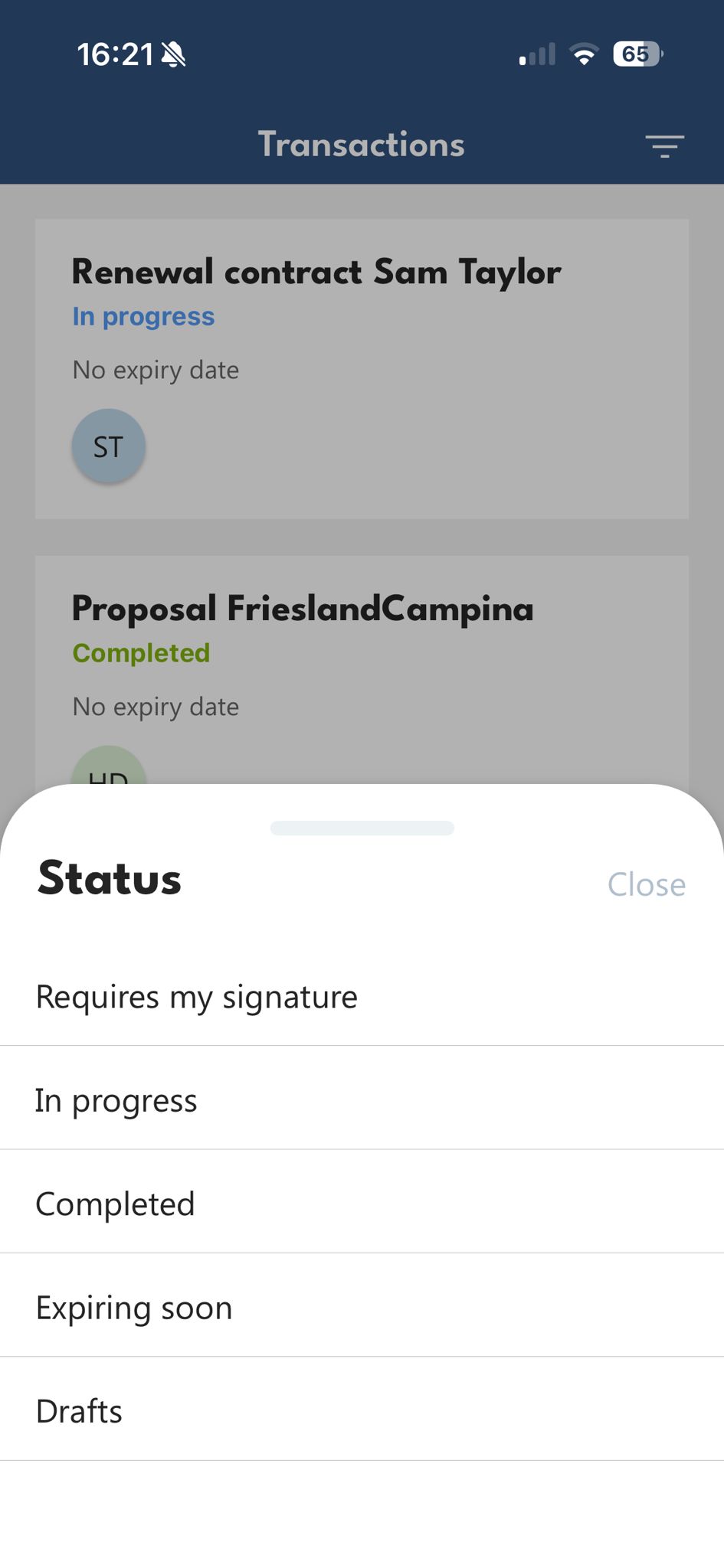The image size is (724, 1568).
Task: Choose Completed from the status list
Action: pos(115,1203)
